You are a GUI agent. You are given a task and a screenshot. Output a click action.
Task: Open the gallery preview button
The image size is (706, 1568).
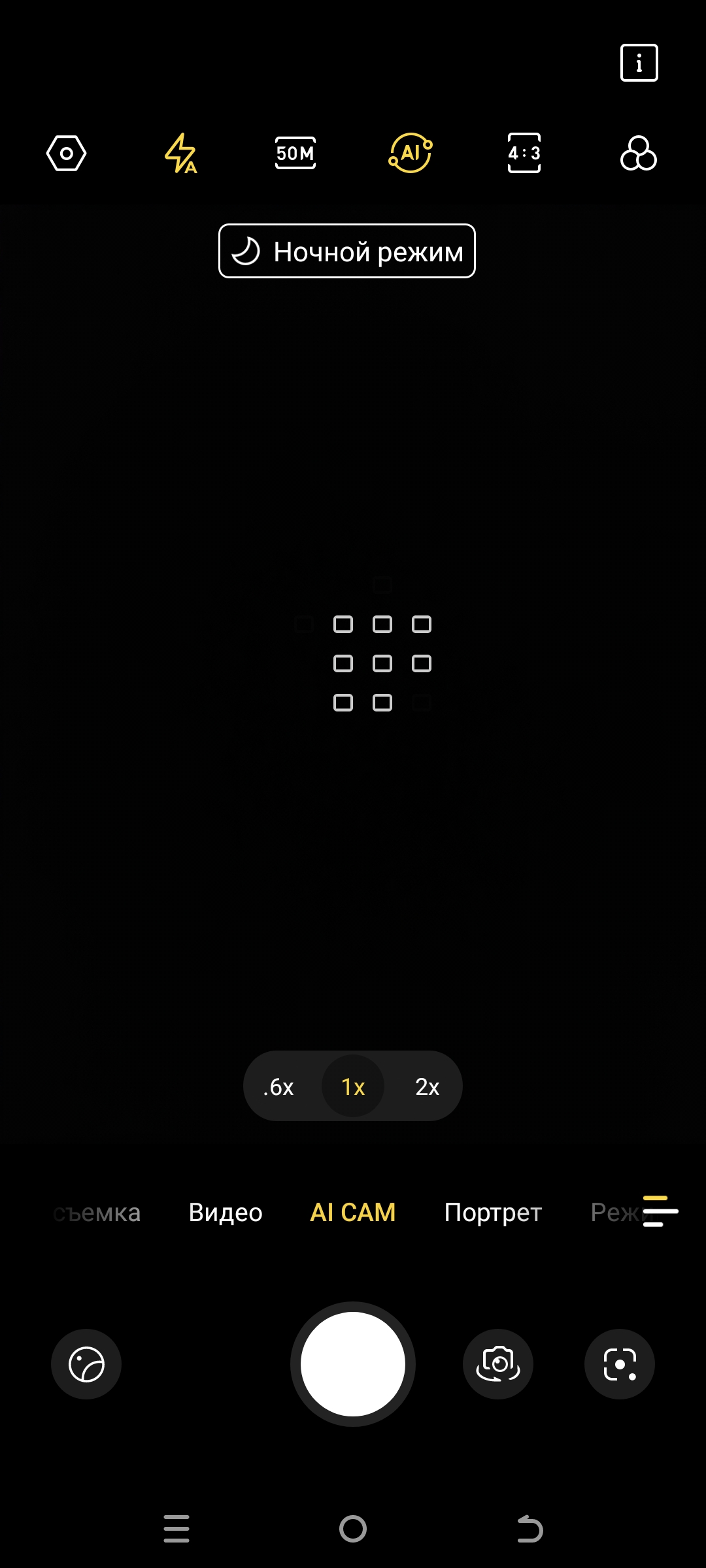click(x=86, y=1364)
